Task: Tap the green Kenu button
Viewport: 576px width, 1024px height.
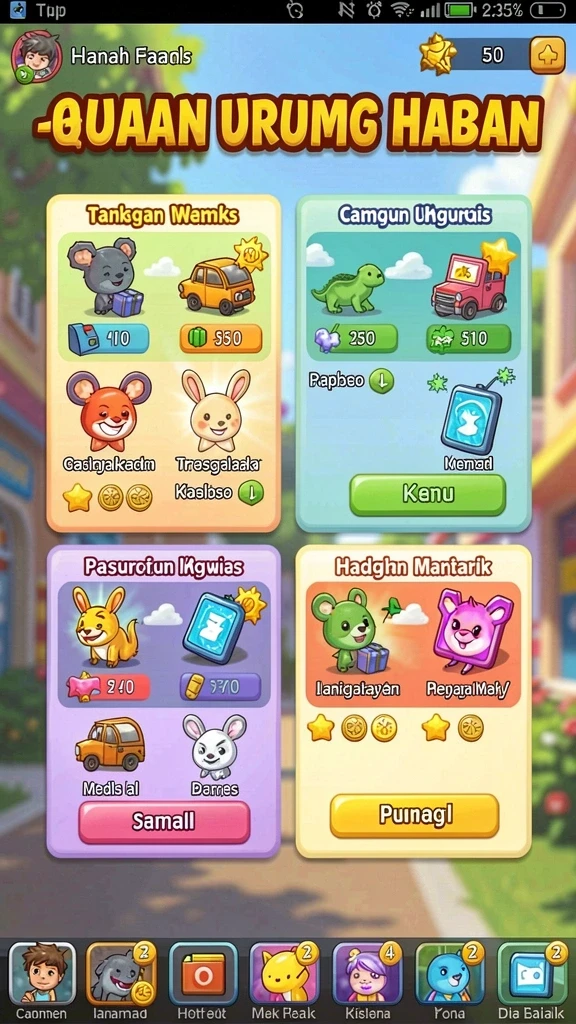Action: point(428,494)
